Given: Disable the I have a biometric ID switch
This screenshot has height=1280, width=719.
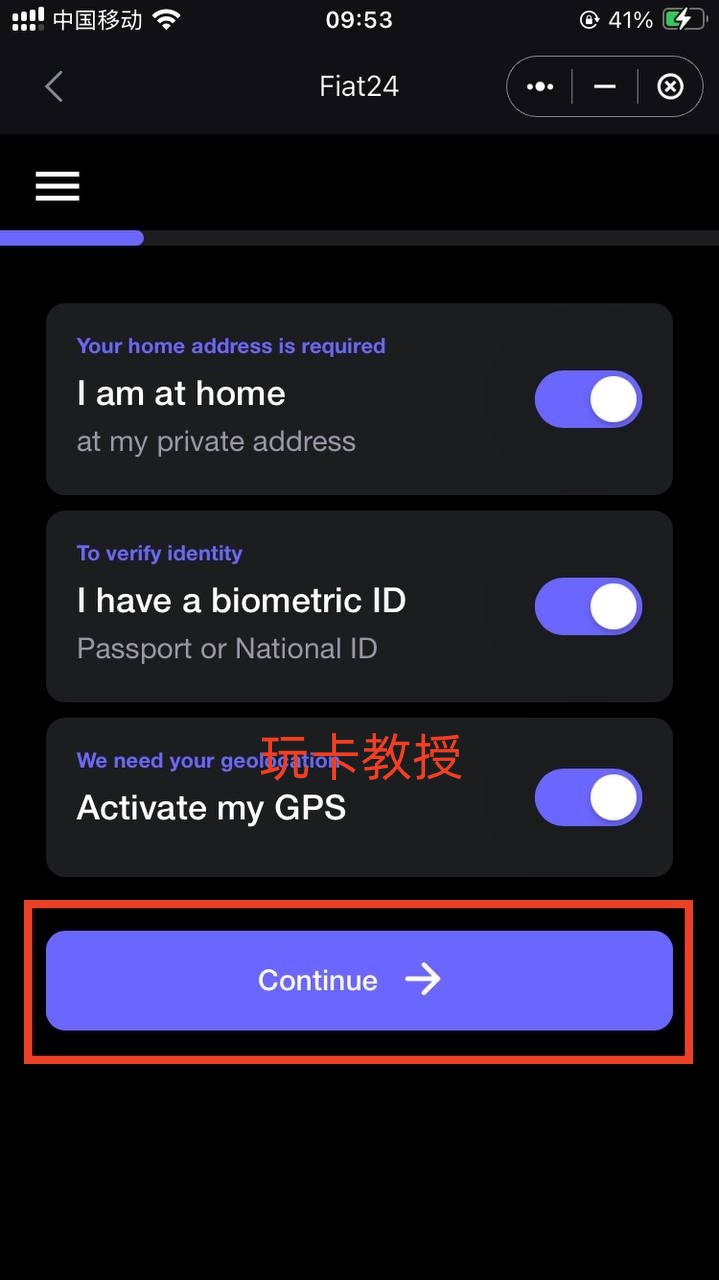Looking at the screenshot, I should [588, 607].
